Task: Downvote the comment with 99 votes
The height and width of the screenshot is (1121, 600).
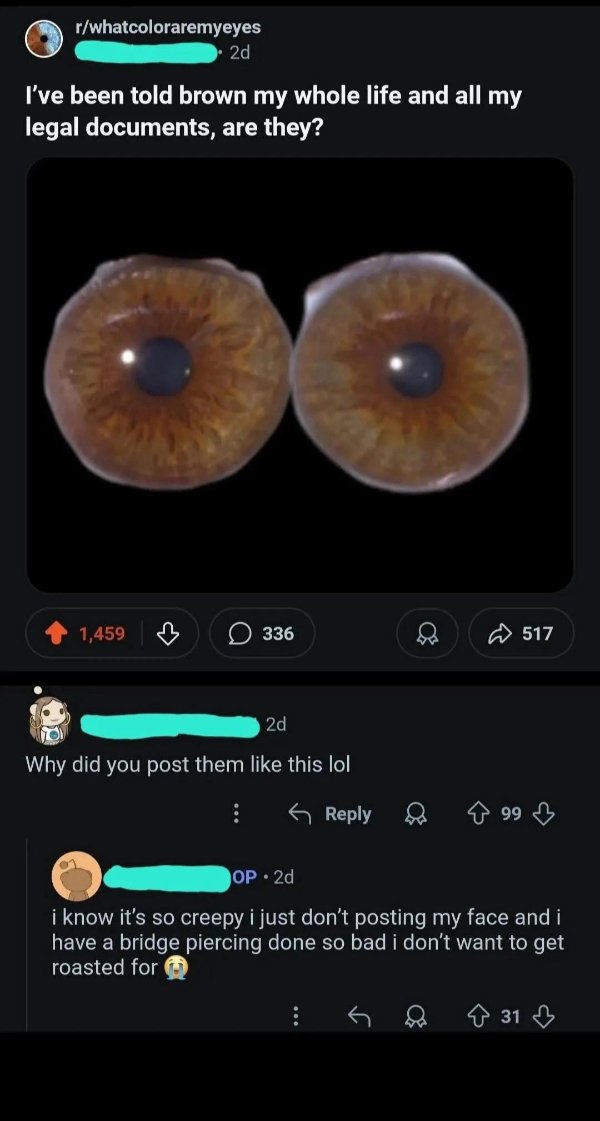Action: pos(544,814)
